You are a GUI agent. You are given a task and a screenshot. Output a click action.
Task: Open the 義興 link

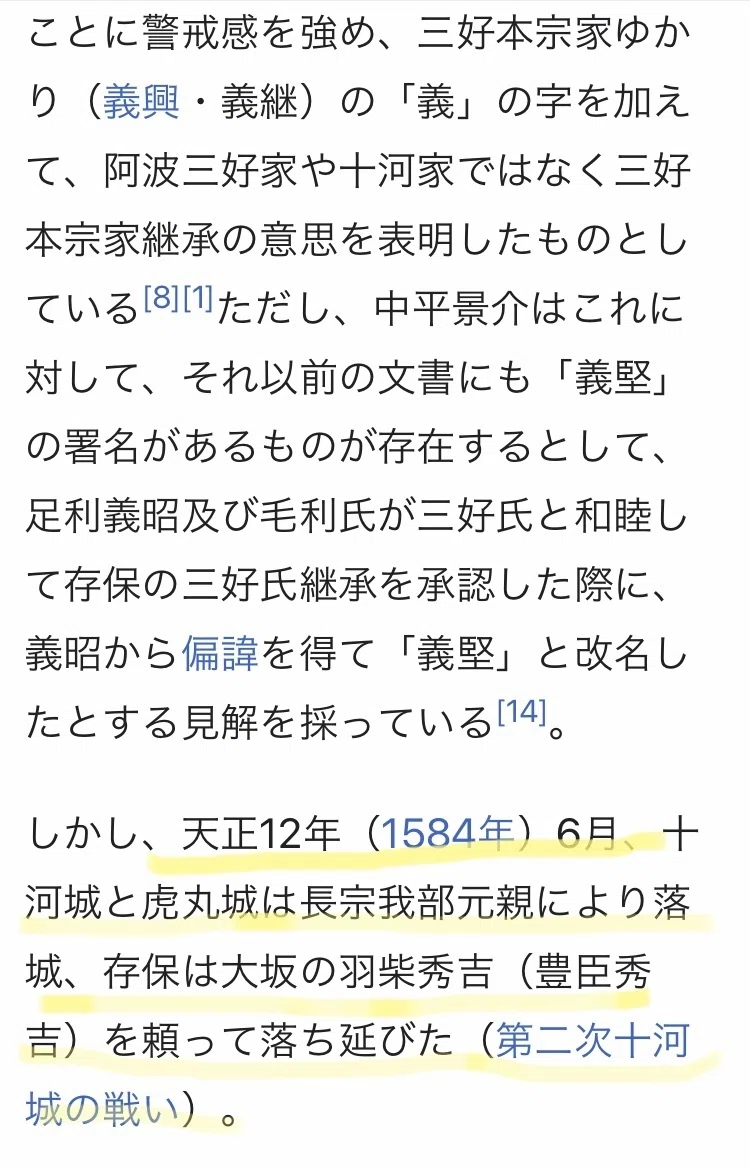(x=142, y=101)
